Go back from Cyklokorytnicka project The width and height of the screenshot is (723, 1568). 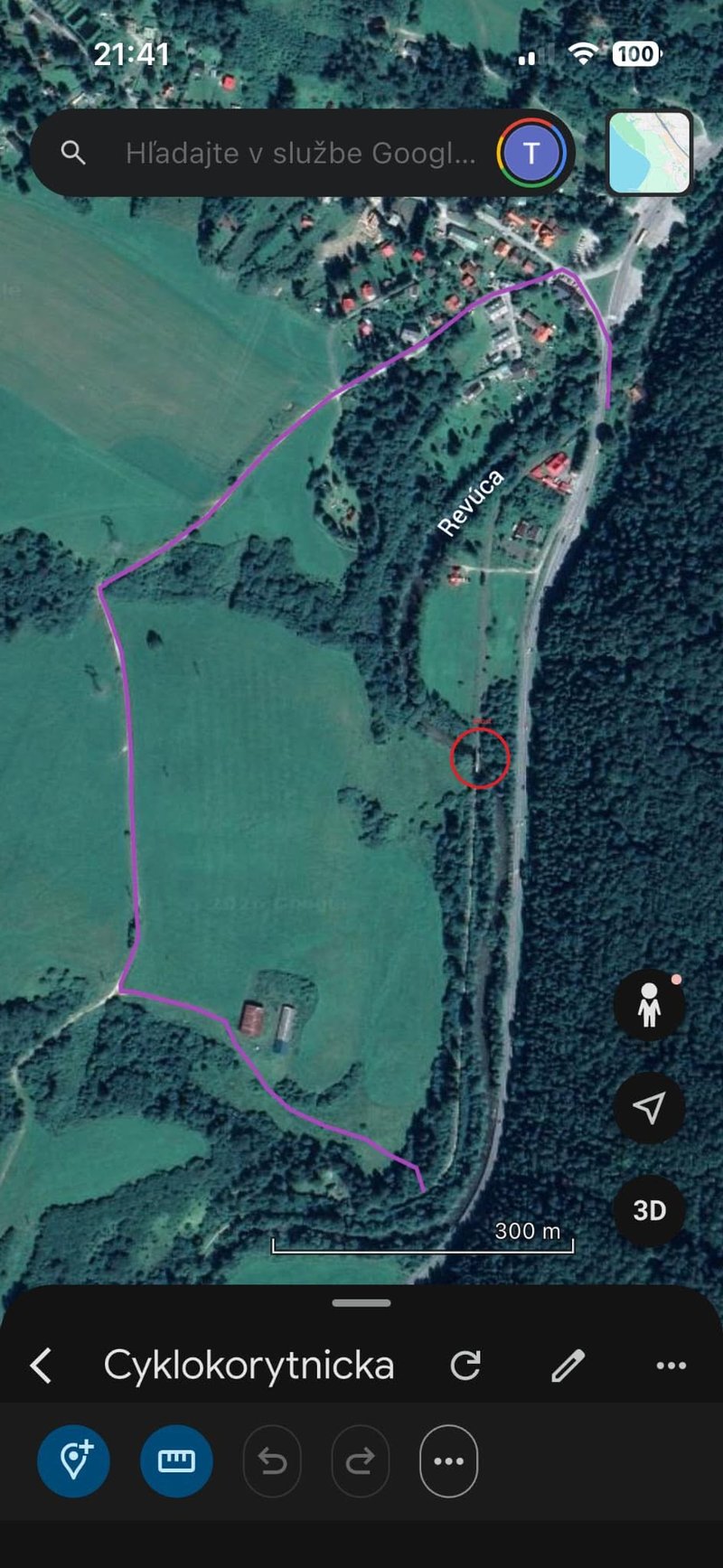(42, 1365)
